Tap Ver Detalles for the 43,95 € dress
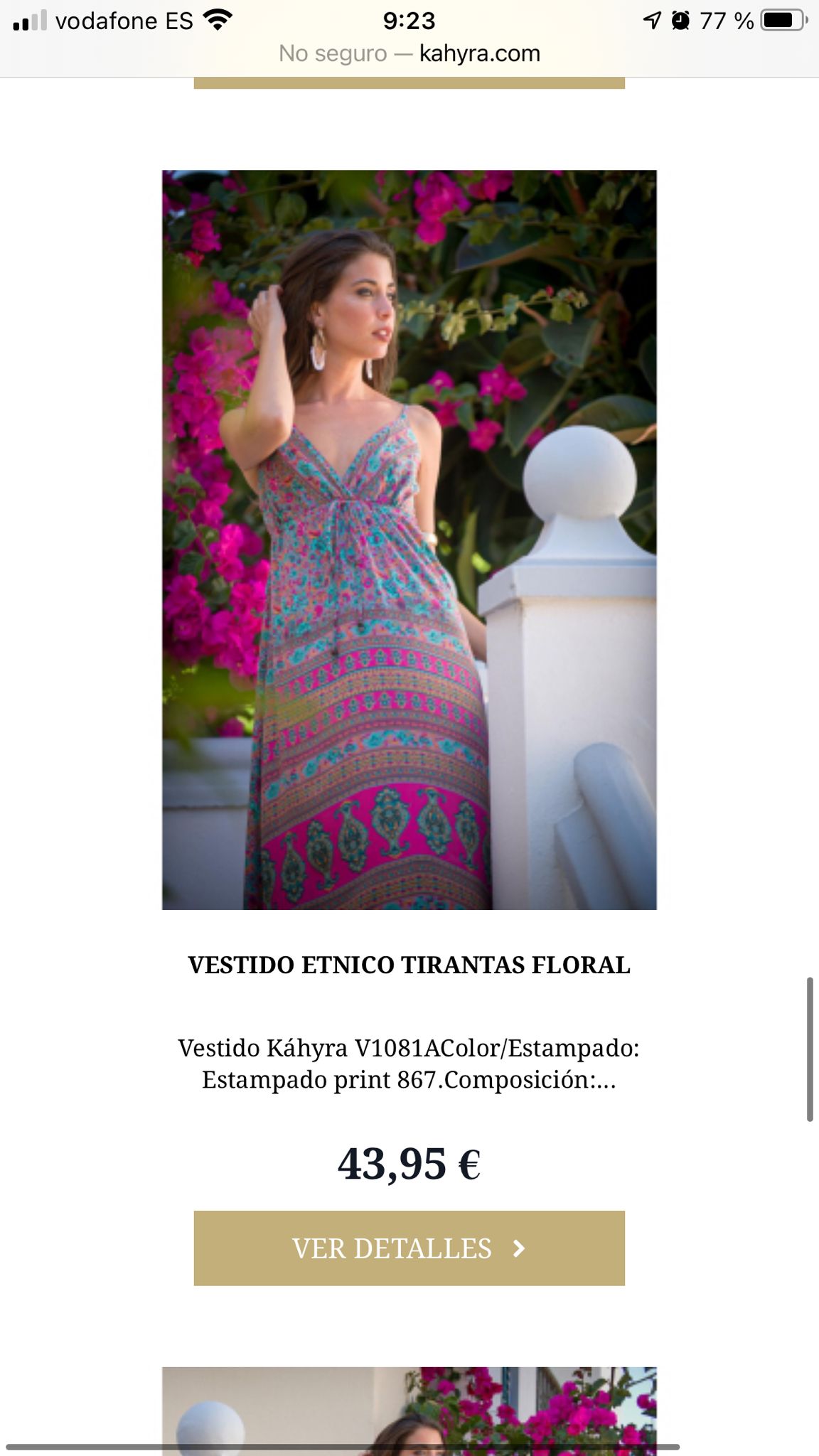The width and height of the screenshot is (819, 1456). click(409, 1248)
